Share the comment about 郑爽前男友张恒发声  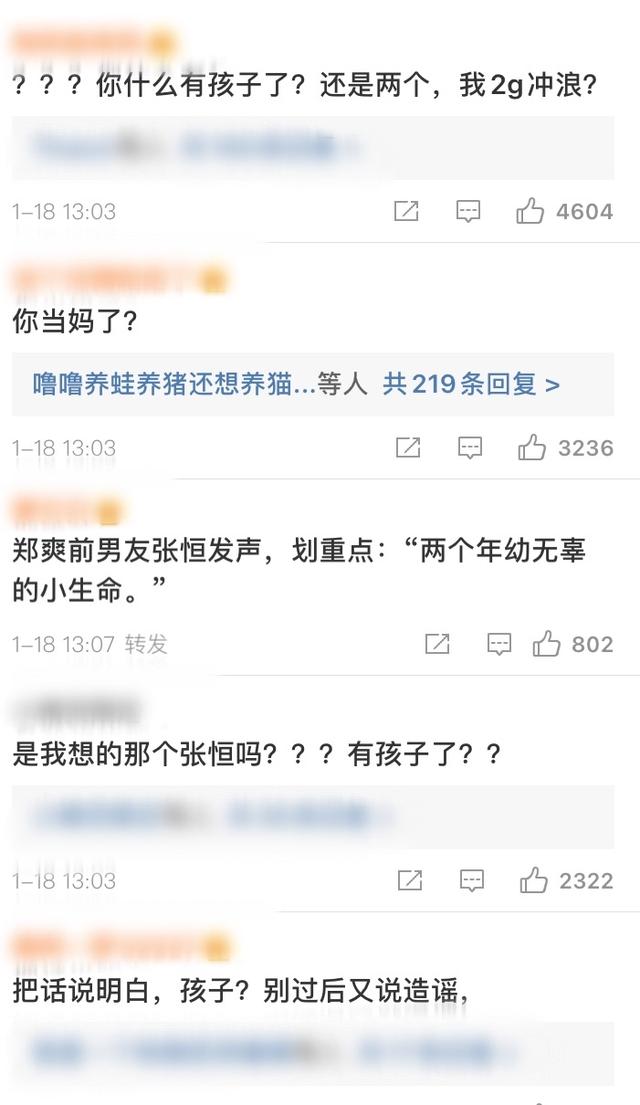tap(437, 644)
